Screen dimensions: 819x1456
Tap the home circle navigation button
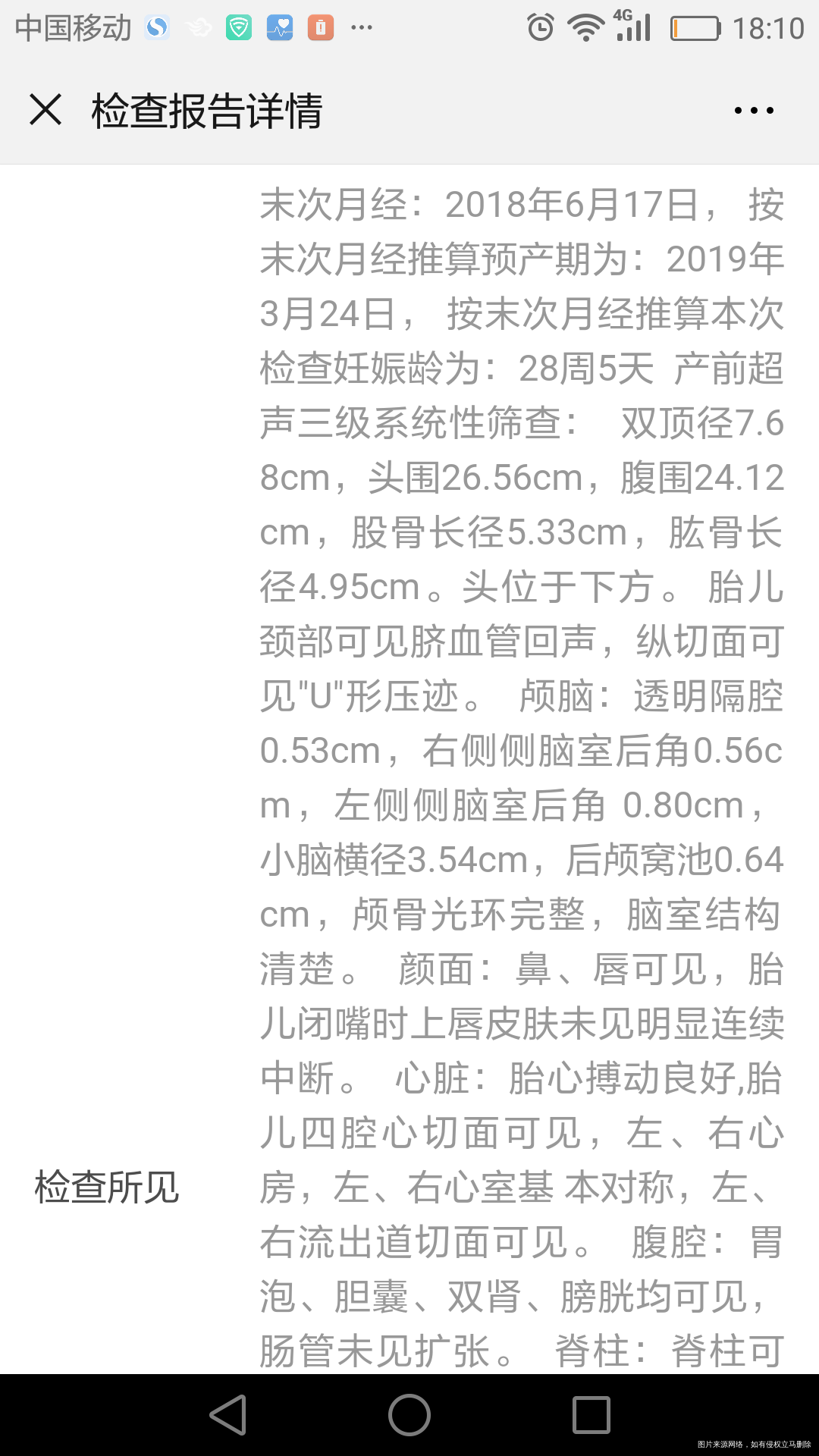coord(409,1417)
